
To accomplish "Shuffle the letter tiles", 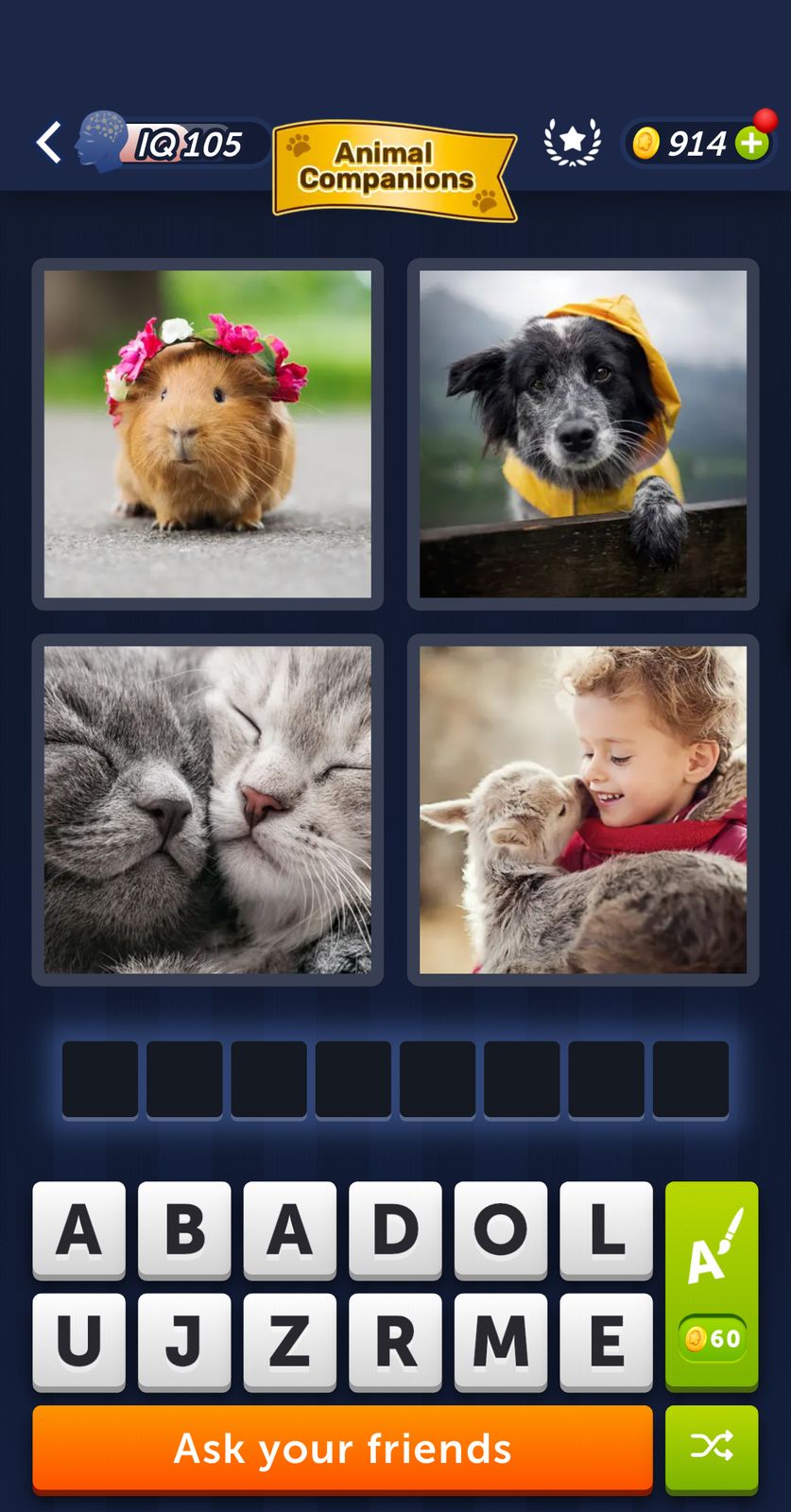I will tap(712, 1447).
